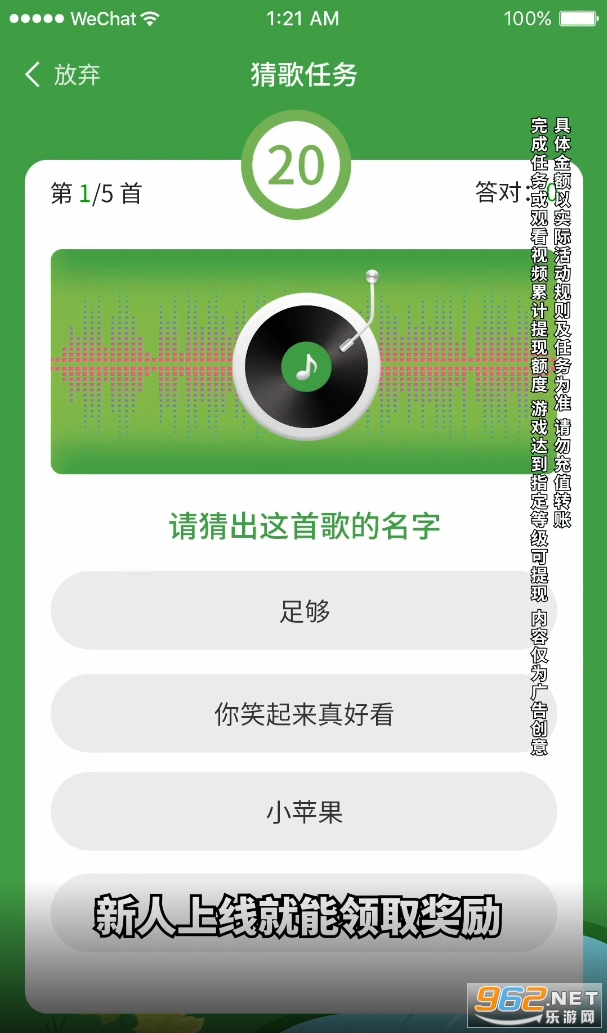Pick 小苹果 as the song name

304,811
